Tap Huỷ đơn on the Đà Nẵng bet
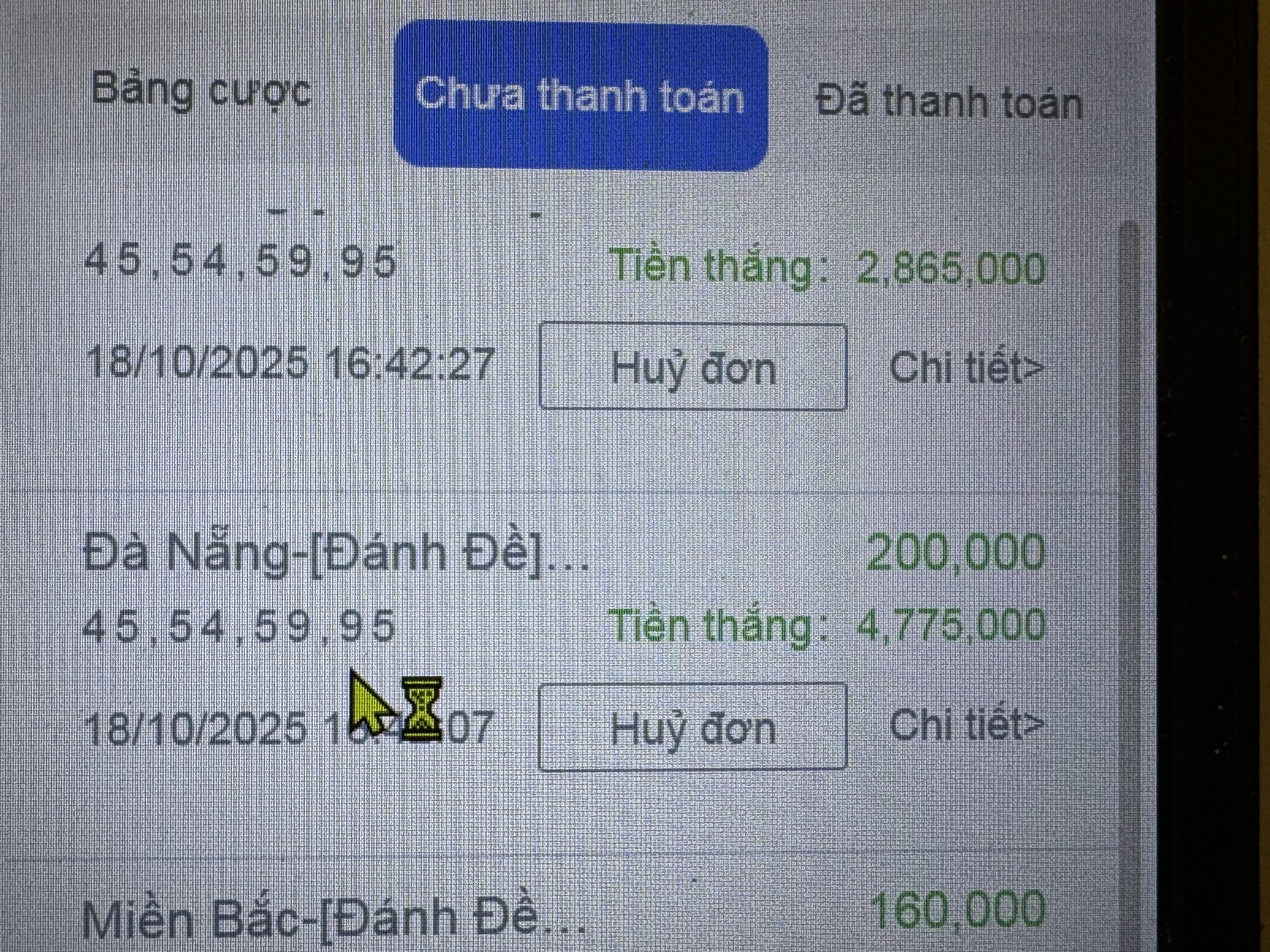The width and height of the screenshot is (1270, 952). (x=692, y=727)
